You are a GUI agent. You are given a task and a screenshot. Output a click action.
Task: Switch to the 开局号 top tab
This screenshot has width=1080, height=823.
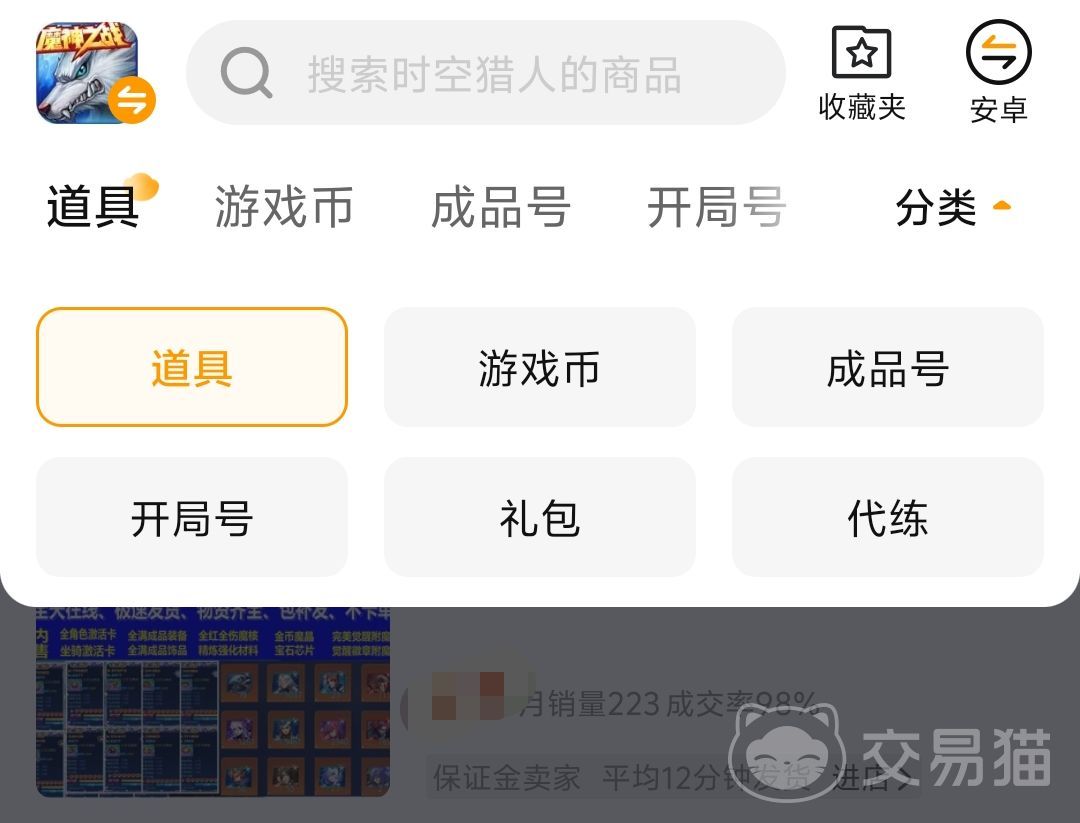715,208
